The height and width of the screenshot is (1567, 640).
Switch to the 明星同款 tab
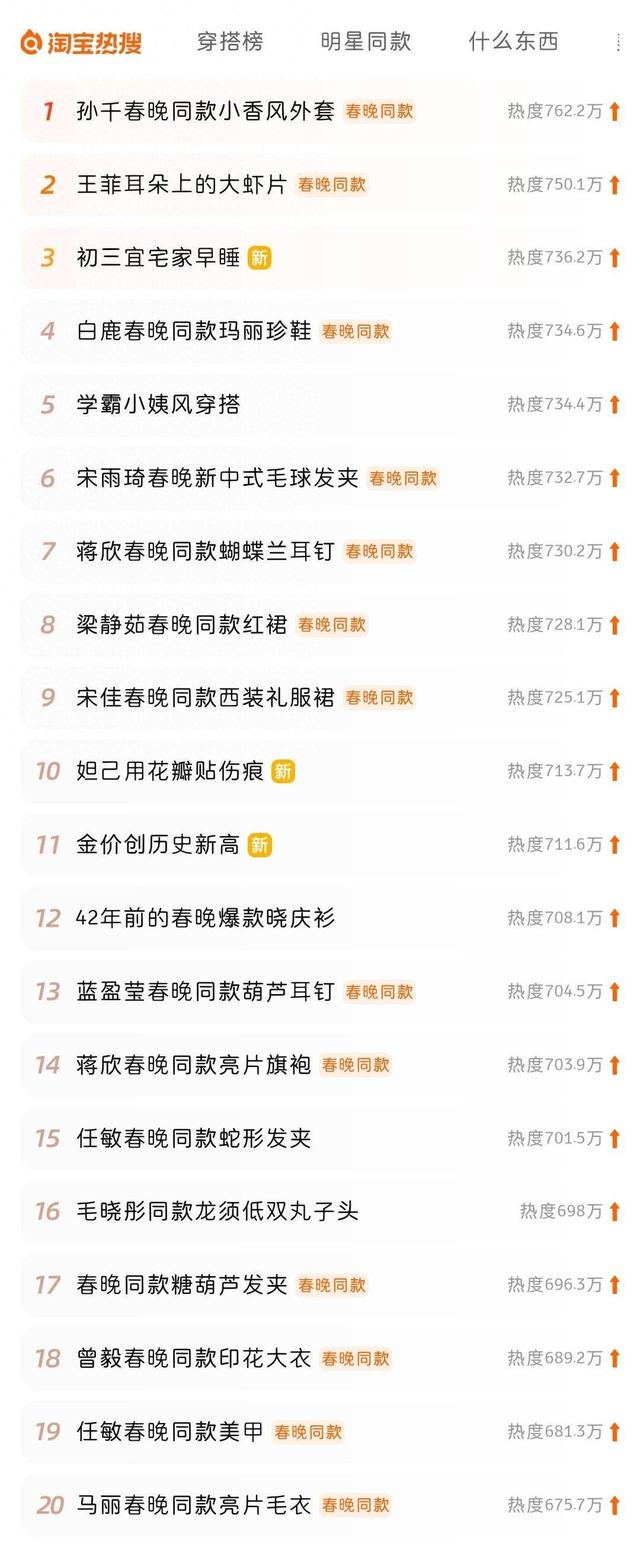point(366,42)
